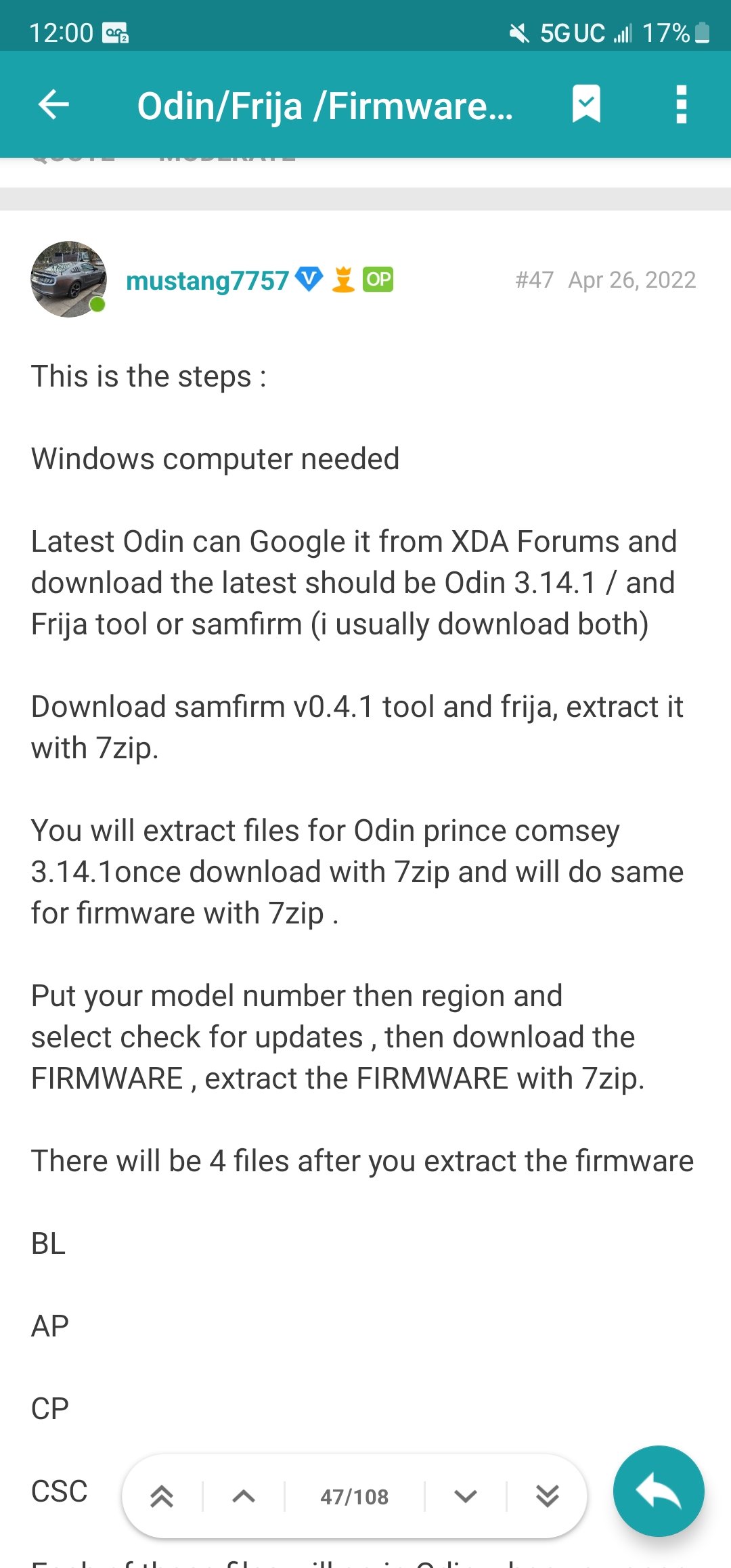The height and width of the screenshot is (1568, 731).
Task: Toggle the thread bookmark icon
Action: pyautogui.click(x=586, y=104)
